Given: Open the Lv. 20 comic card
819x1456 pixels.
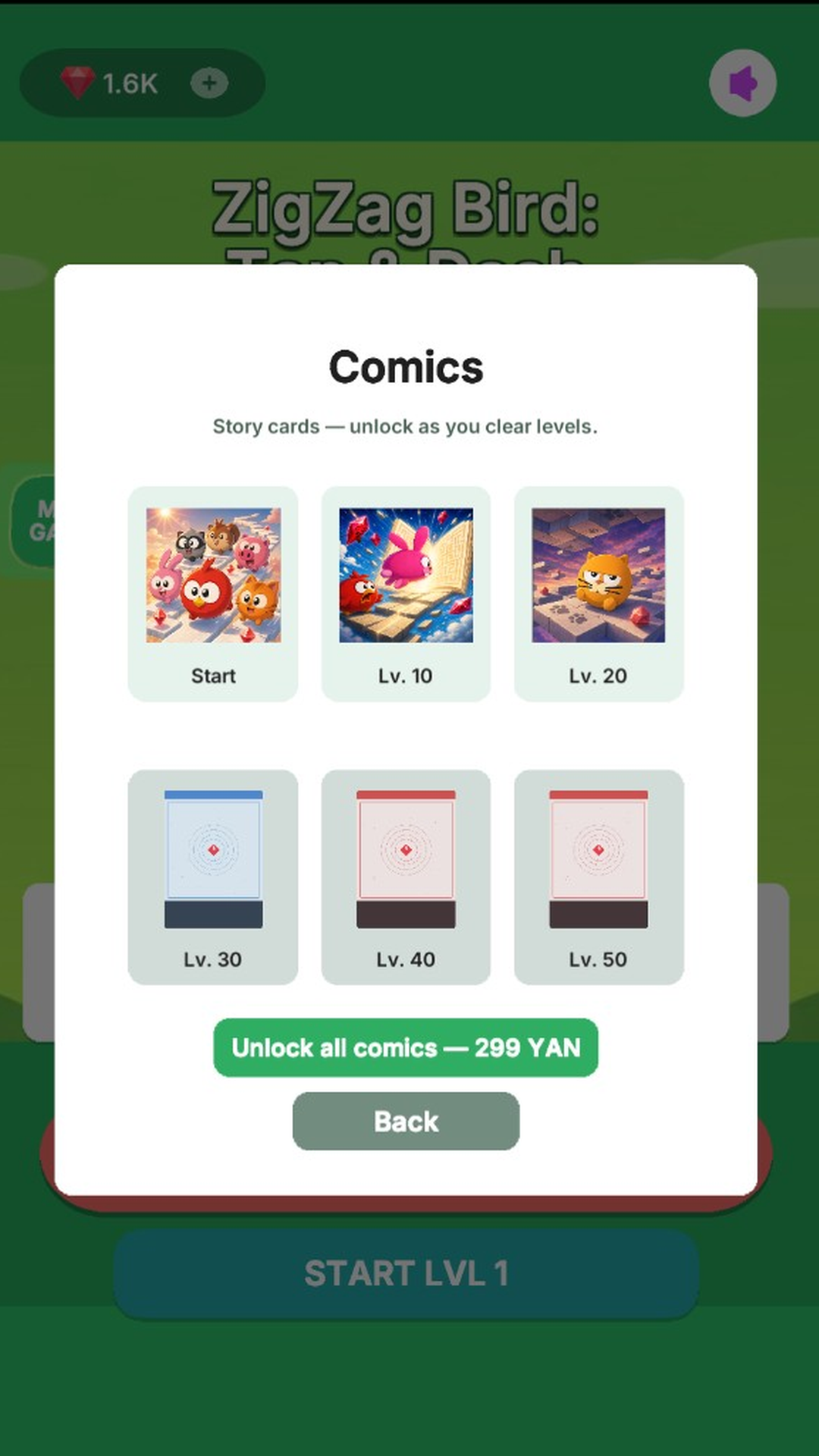Looking at the screenshot, I should tap(598, 594).
